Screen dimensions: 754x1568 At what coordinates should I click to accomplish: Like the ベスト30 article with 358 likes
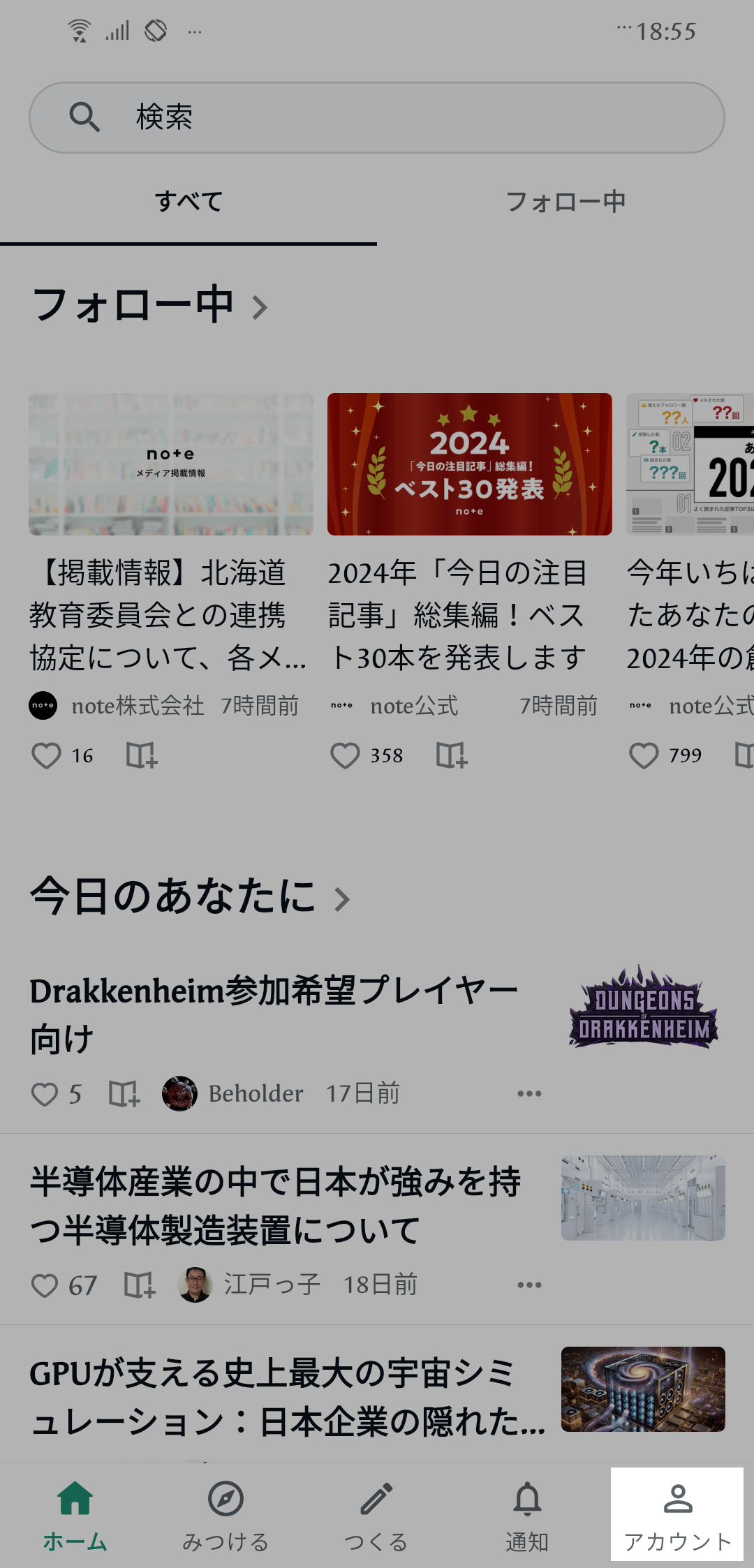345,755
